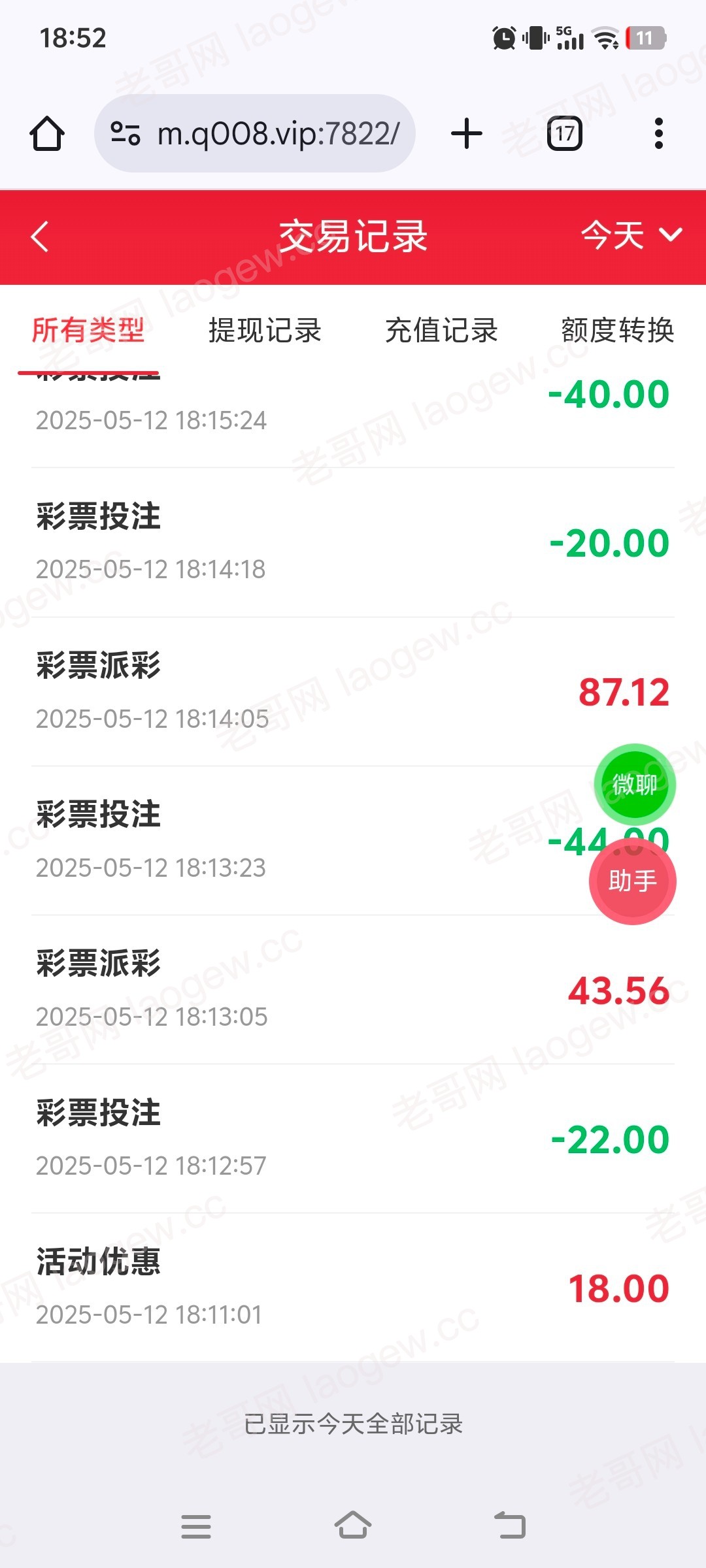Open the 彩票派彩 record of 87.12

click(353, 692)
